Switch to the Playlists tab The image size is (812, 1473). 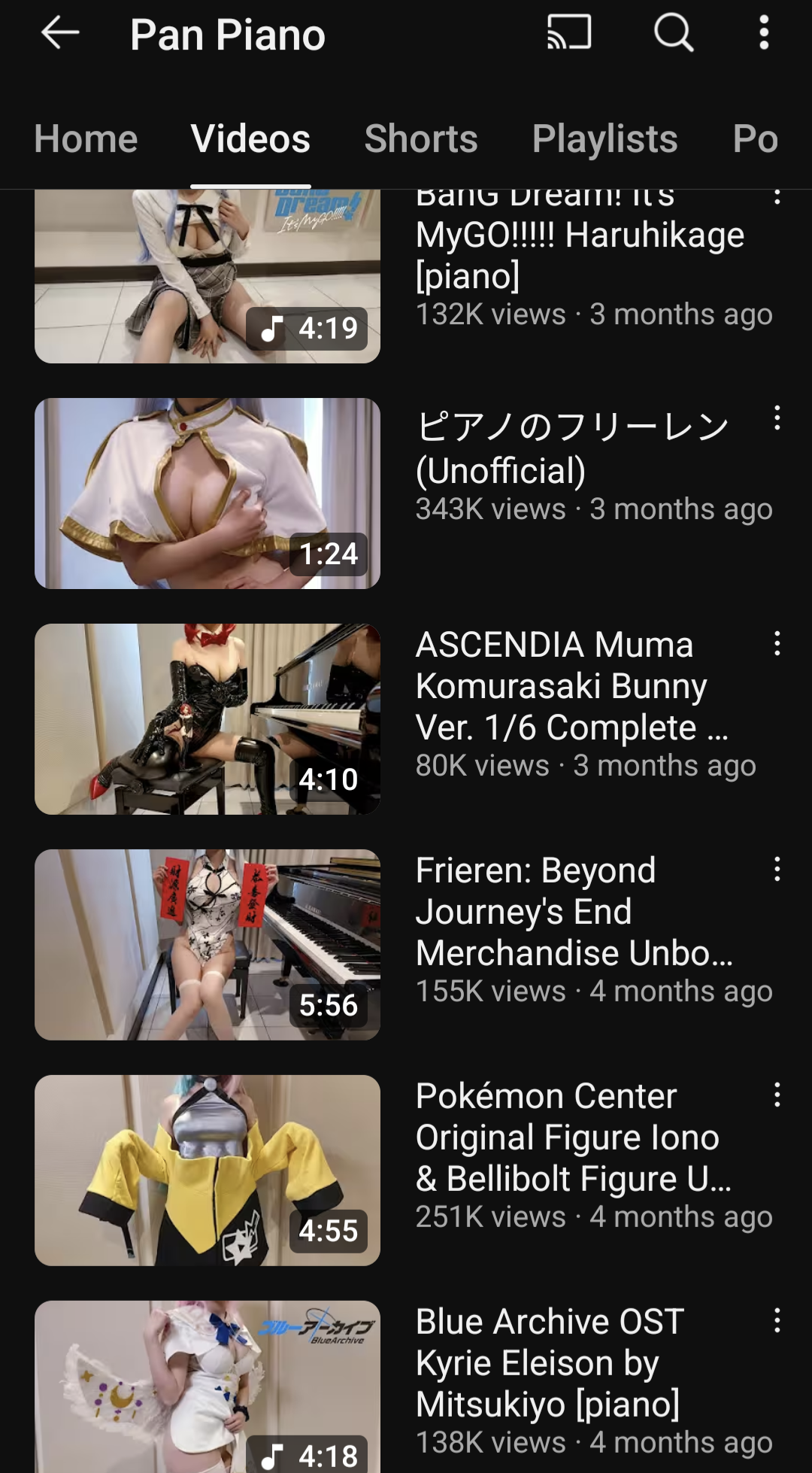pos(605,139)
